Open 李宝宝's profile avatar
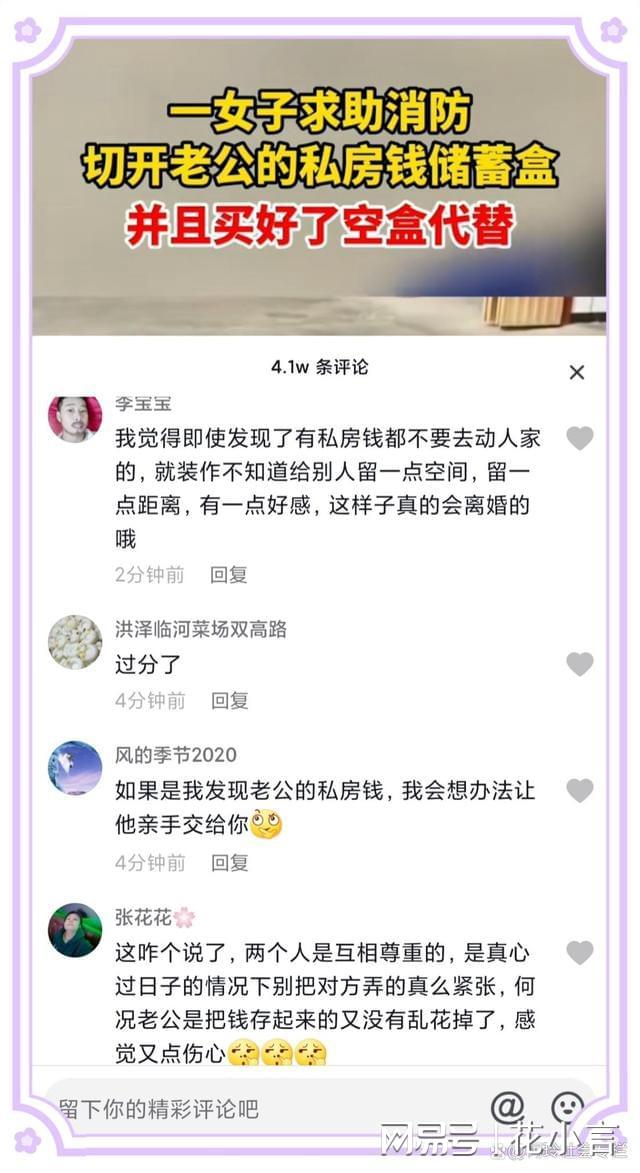 click(x=75, y=419)
